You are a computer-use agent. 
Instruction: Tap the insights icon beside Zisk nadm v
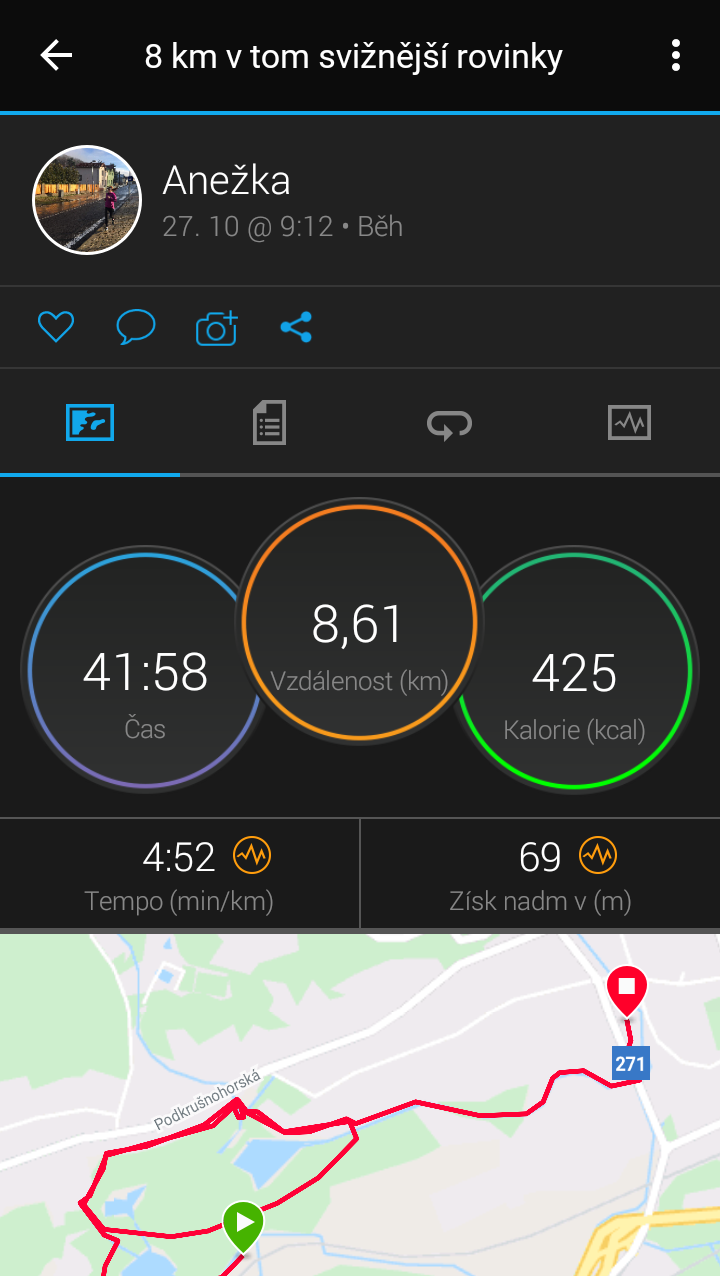598,856
